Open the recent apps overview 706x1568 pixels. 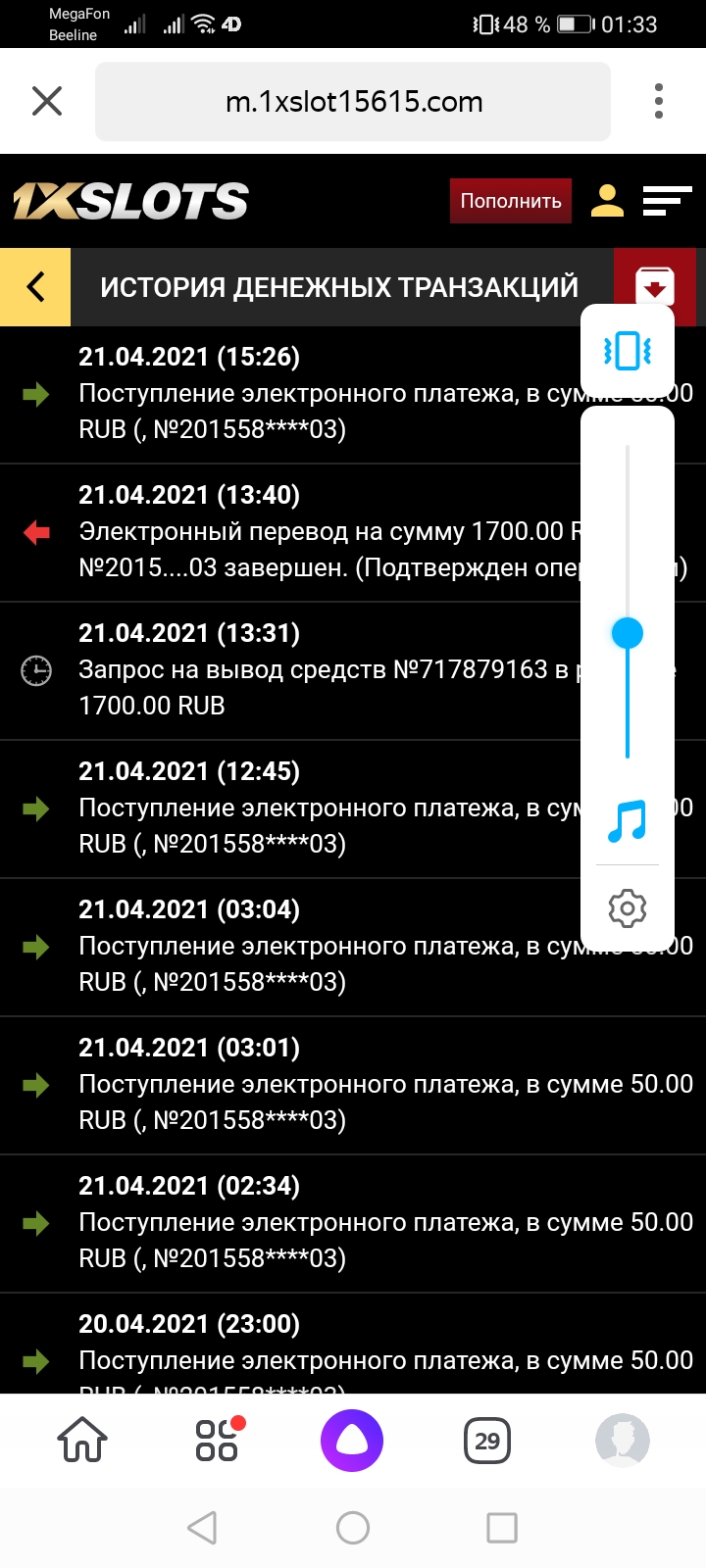(502, 1527)
